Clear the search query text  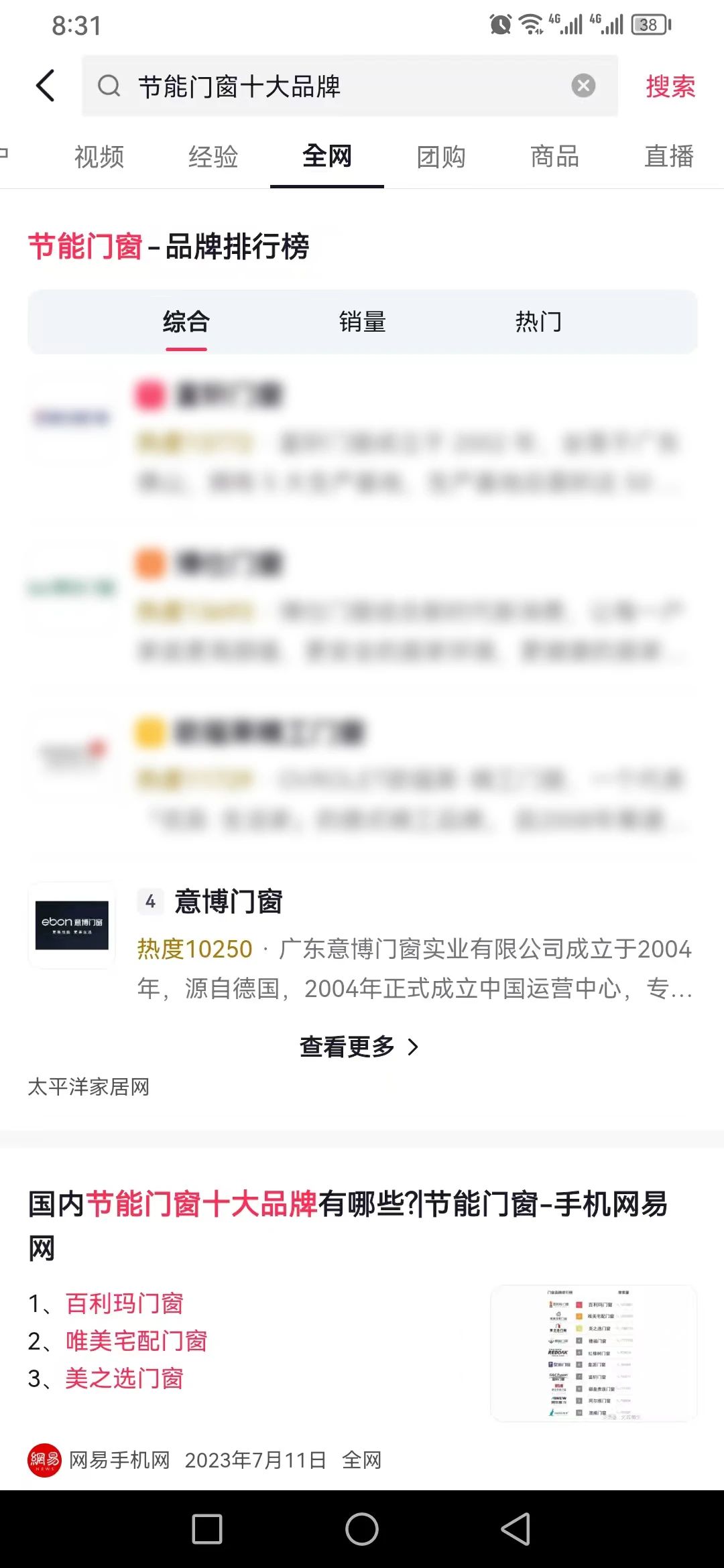click(583, 86)
